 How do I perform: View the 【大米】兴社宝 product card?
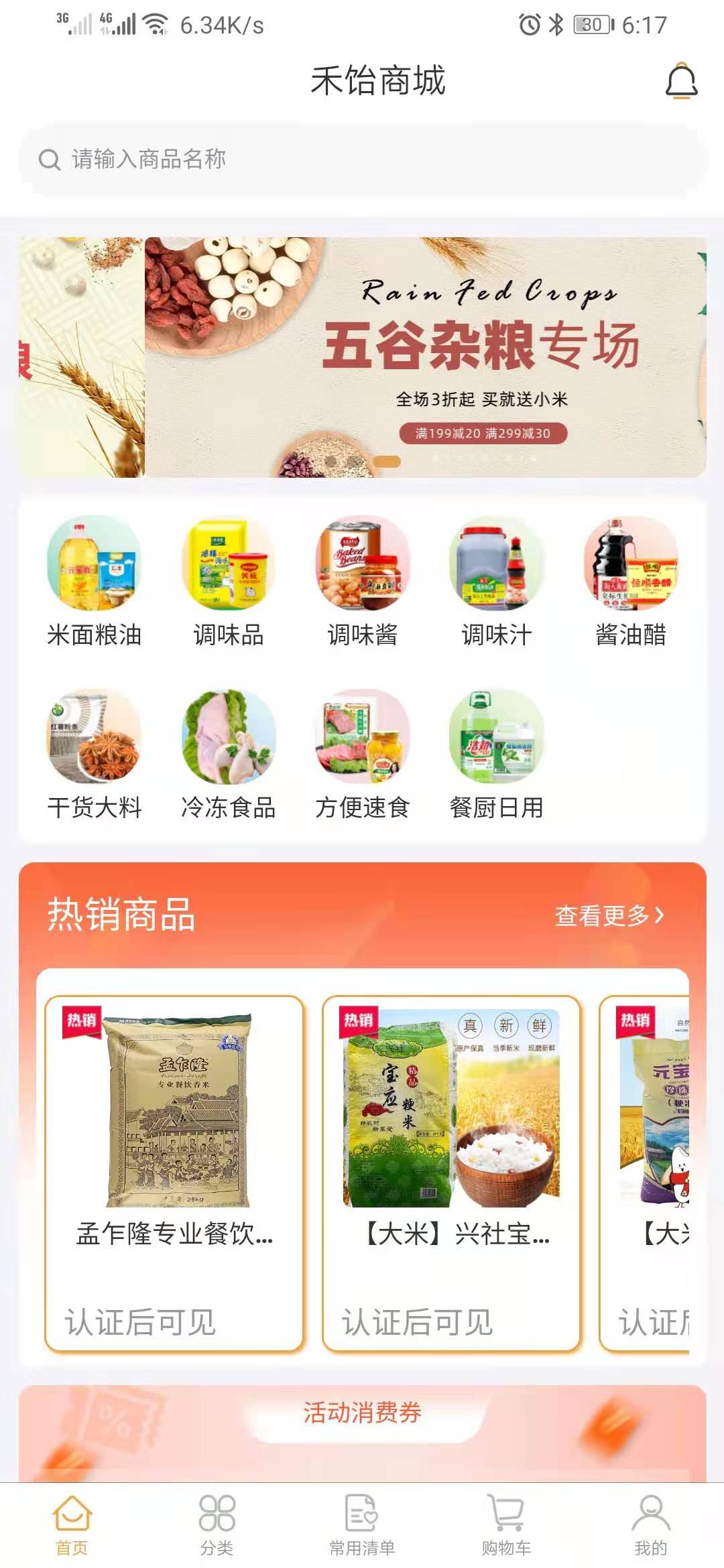[x=451, y=1173]
